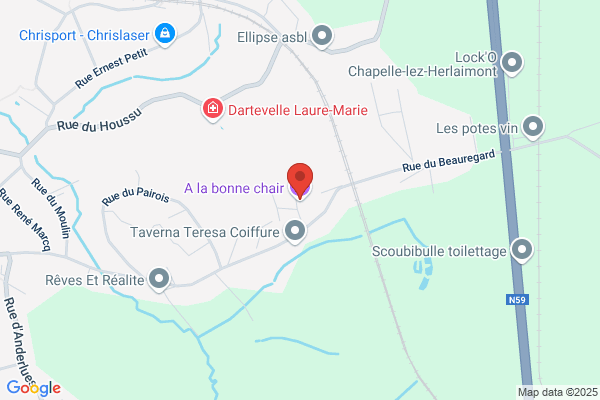
Task: Select the Scoubibulle toilettage marker
Action: tap(522, 250)
